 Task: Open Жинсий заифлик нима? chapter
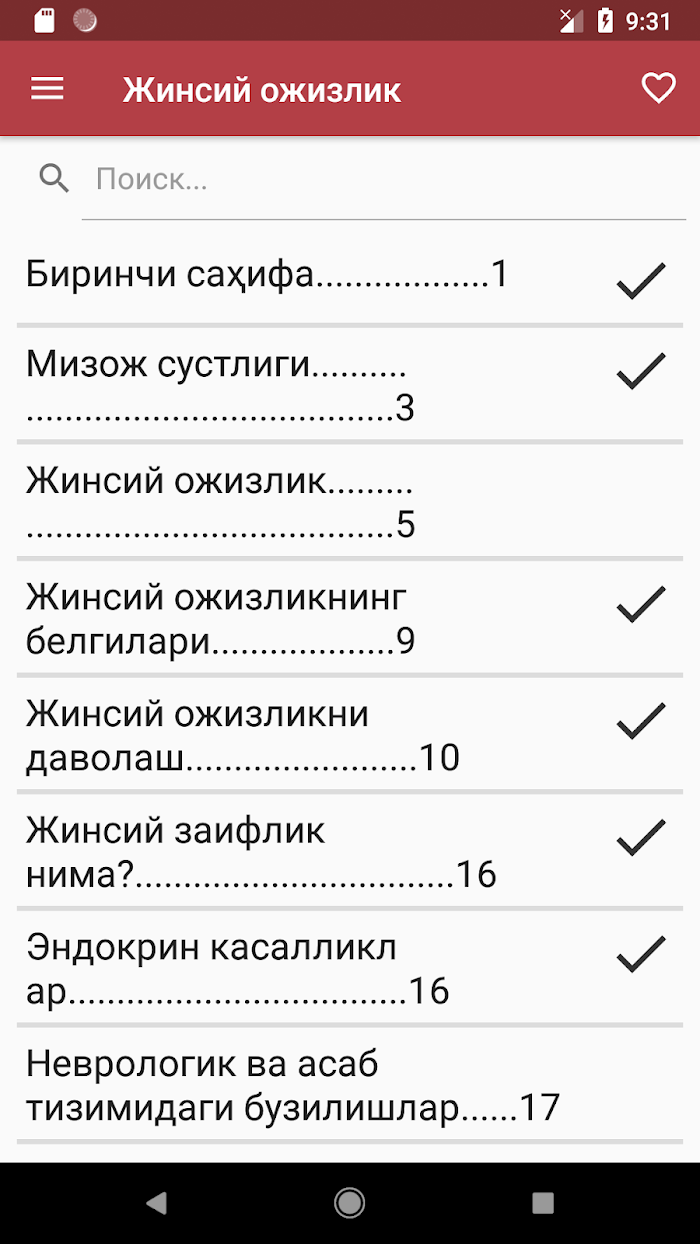click(350, 850)
